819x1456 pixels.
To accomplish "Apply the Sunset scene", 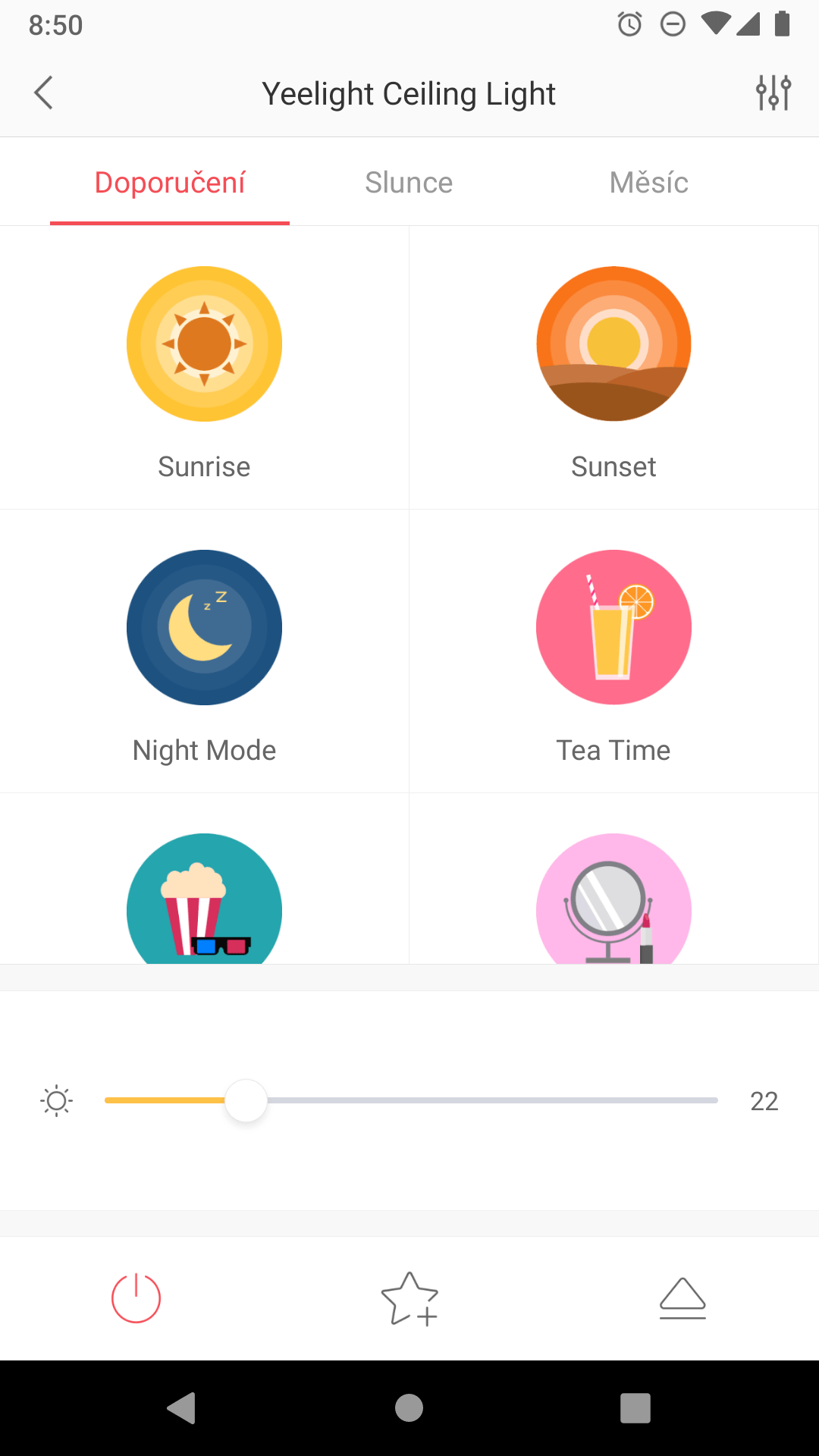I will click(613, 344).
